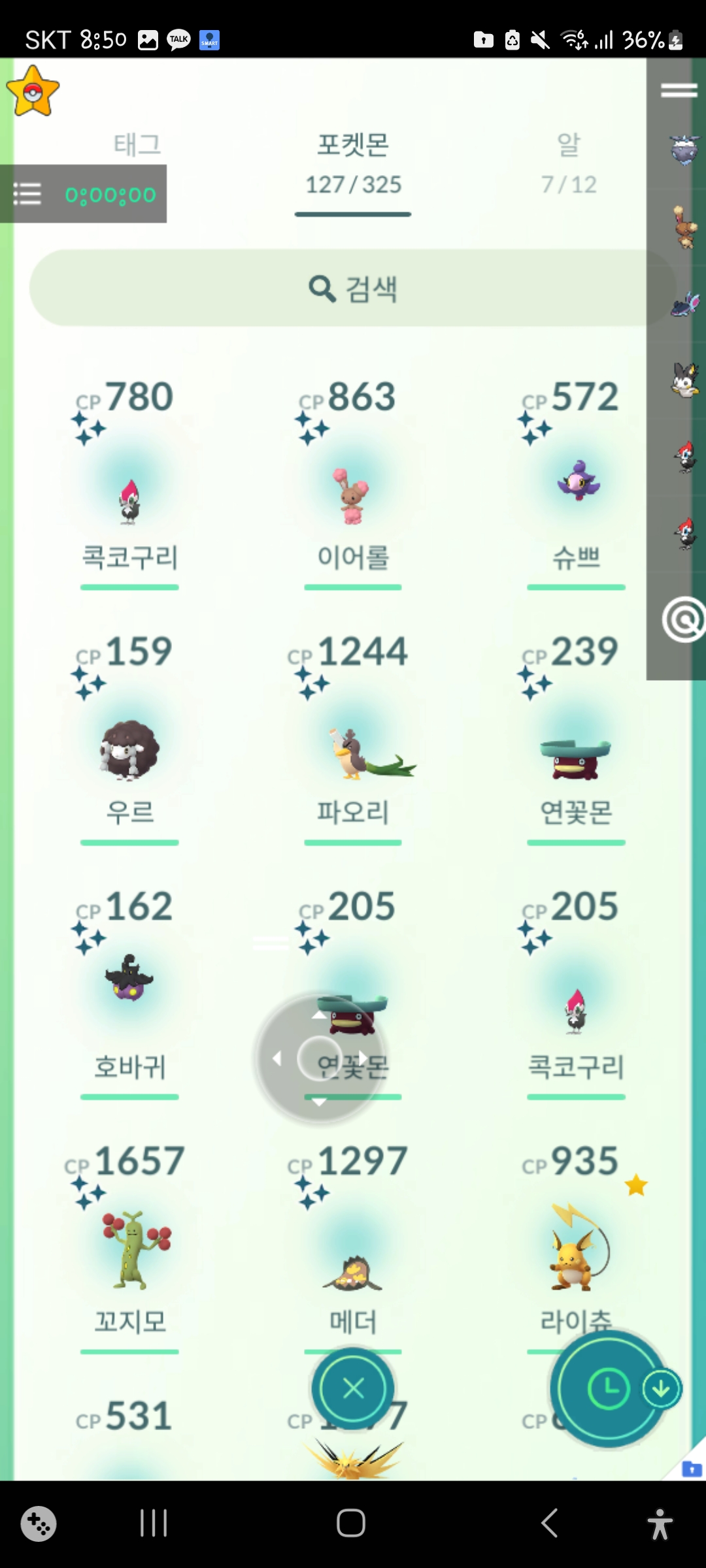Switch to the 태그 tab
The width and height of the screenshot is (706, 1568).
click(137, 144)
